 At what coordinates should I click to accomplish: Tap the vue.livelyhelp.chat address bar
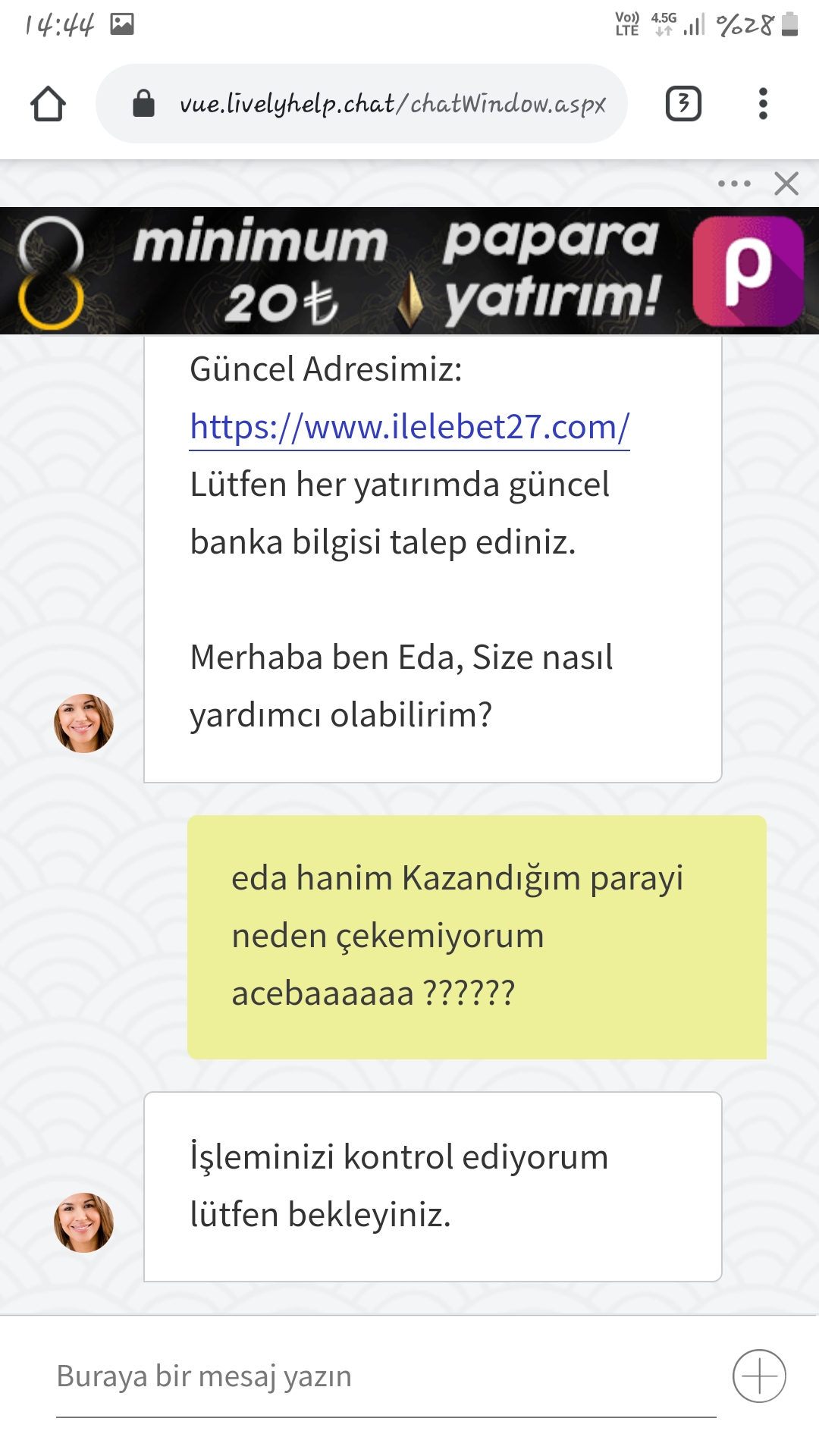point(362,104)
